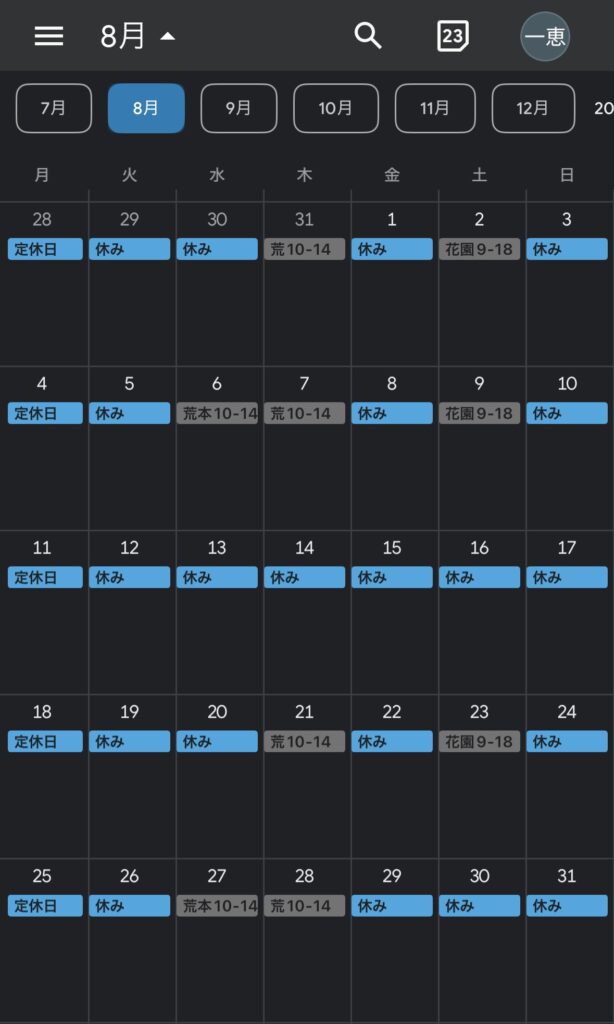Select the 9月 month chip
Screen dimensions: 614x1024
tap(239, 108)
